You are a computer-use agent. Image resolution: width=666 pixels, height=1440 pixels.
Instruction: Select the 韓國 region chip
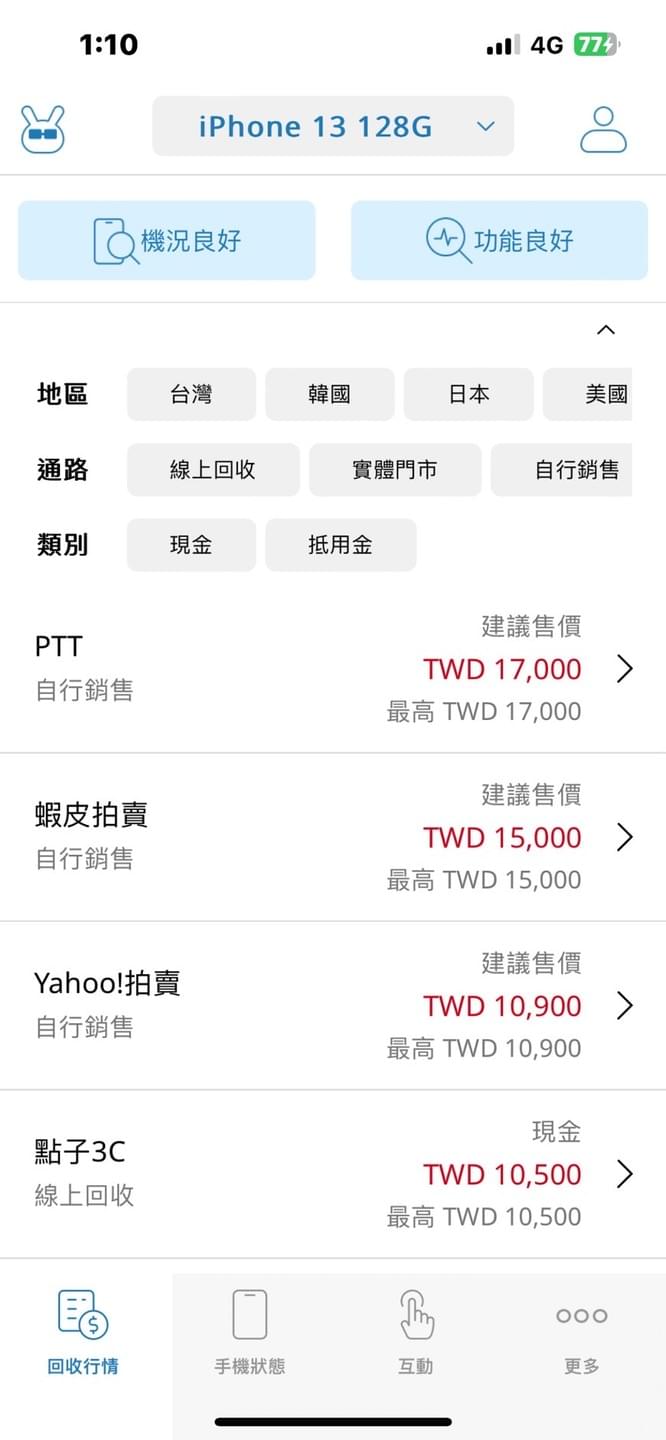pos(329,394)
